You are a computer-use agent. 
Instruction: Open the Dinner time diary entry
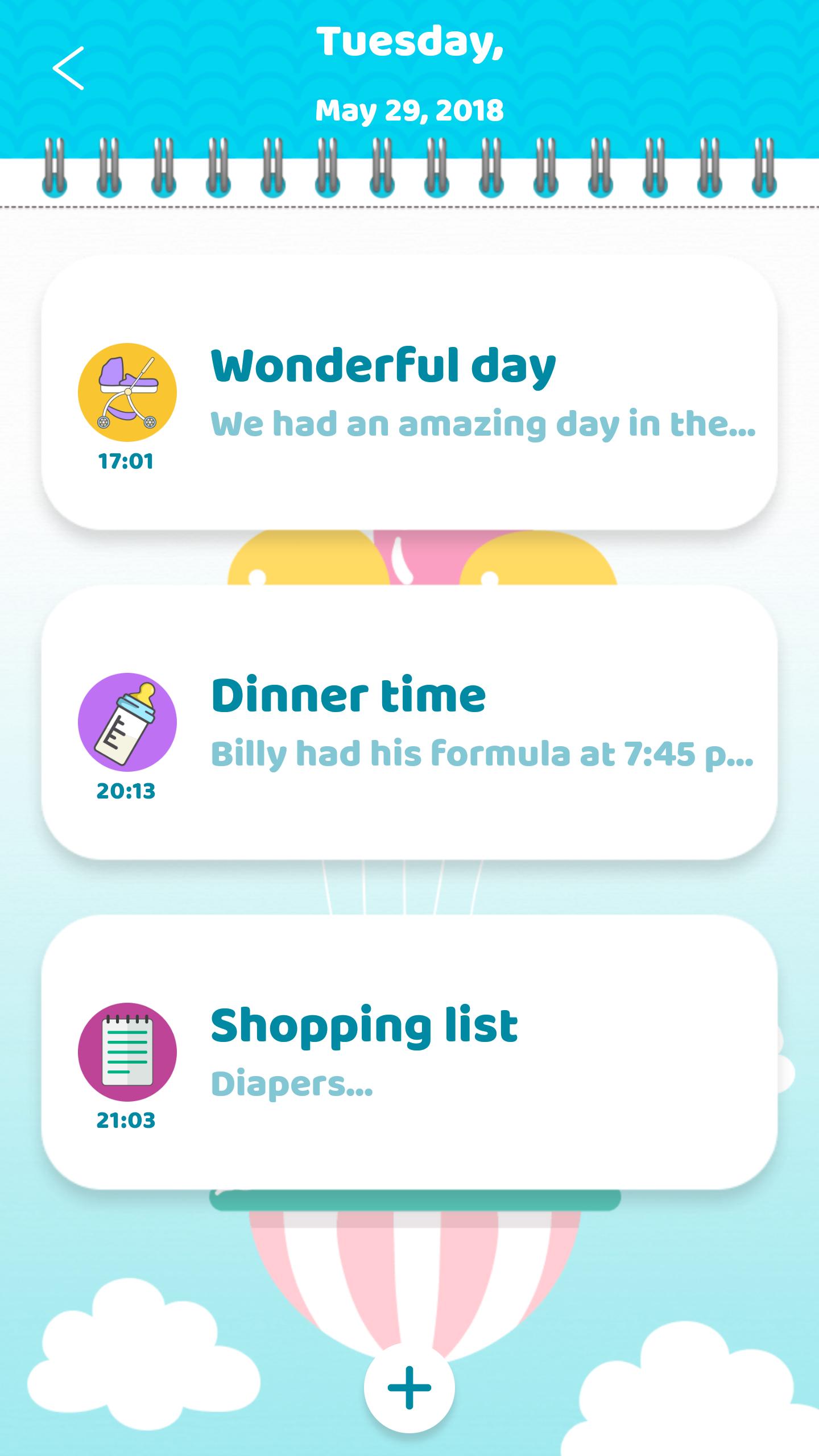click(409, 734)
